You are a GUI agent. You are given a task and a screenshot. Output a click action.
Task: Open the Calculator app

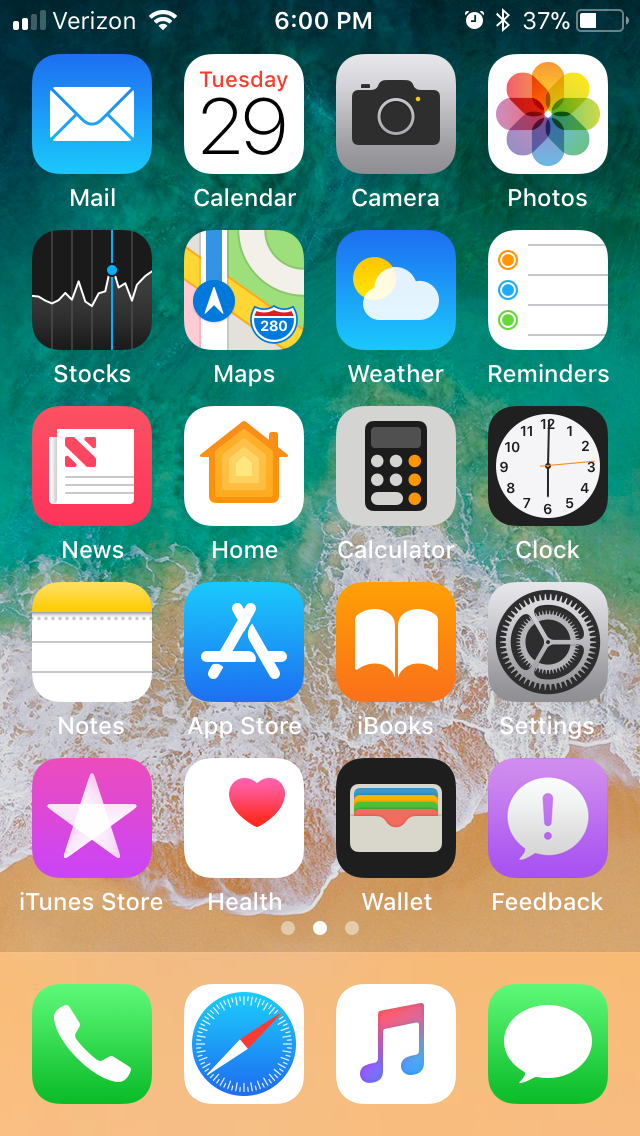396,466
